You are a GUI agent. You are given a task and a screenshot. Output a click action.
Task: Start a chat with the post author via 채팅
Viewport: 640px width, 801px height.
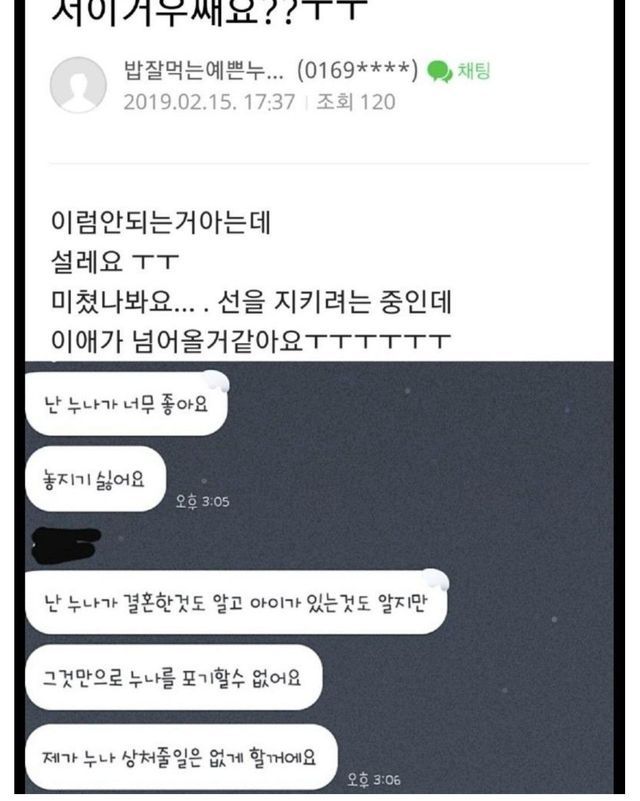pos(458,71)
